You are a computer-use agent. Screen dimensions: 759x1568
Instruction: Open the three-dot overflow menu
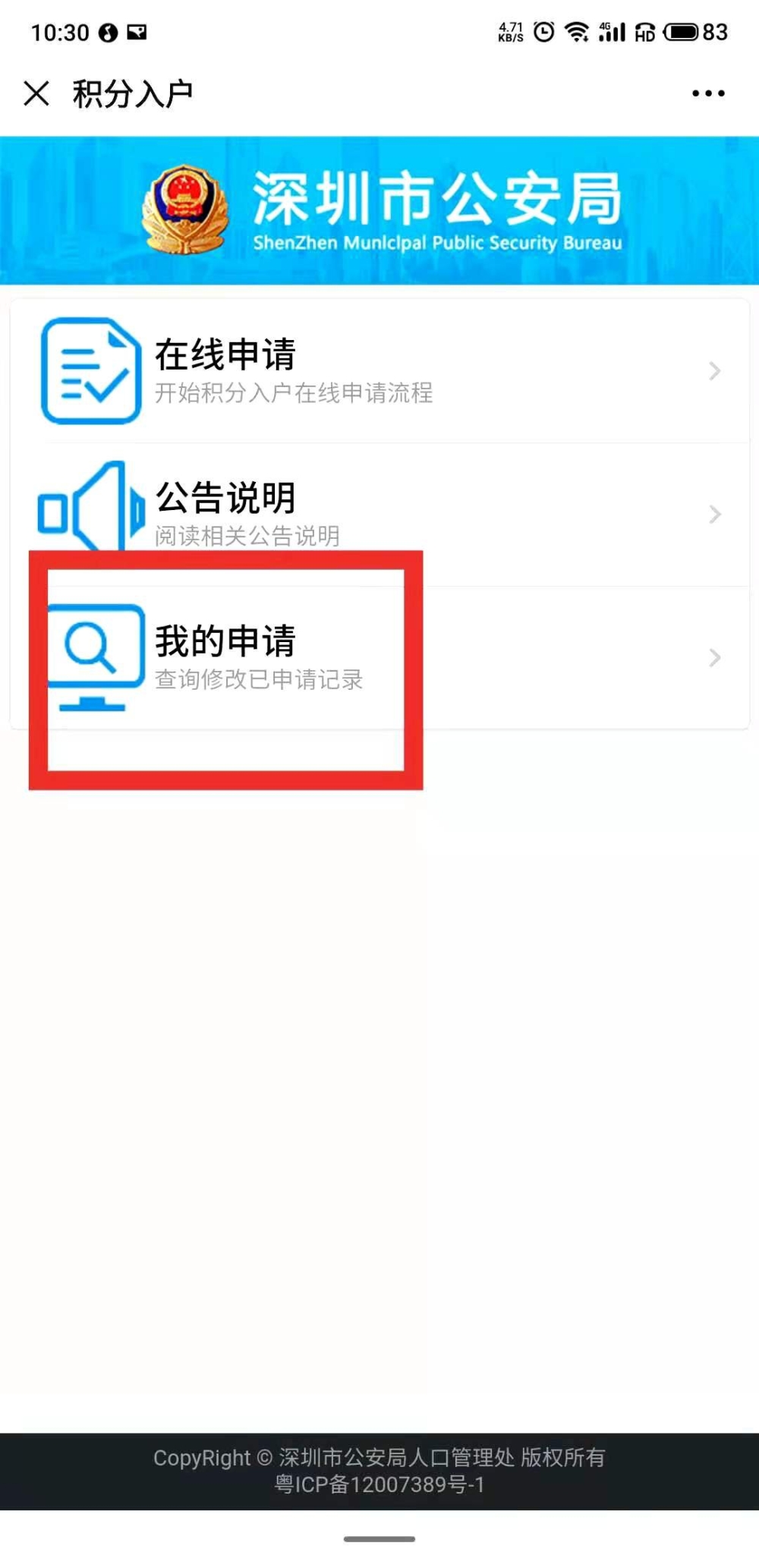tap(707, 93)
